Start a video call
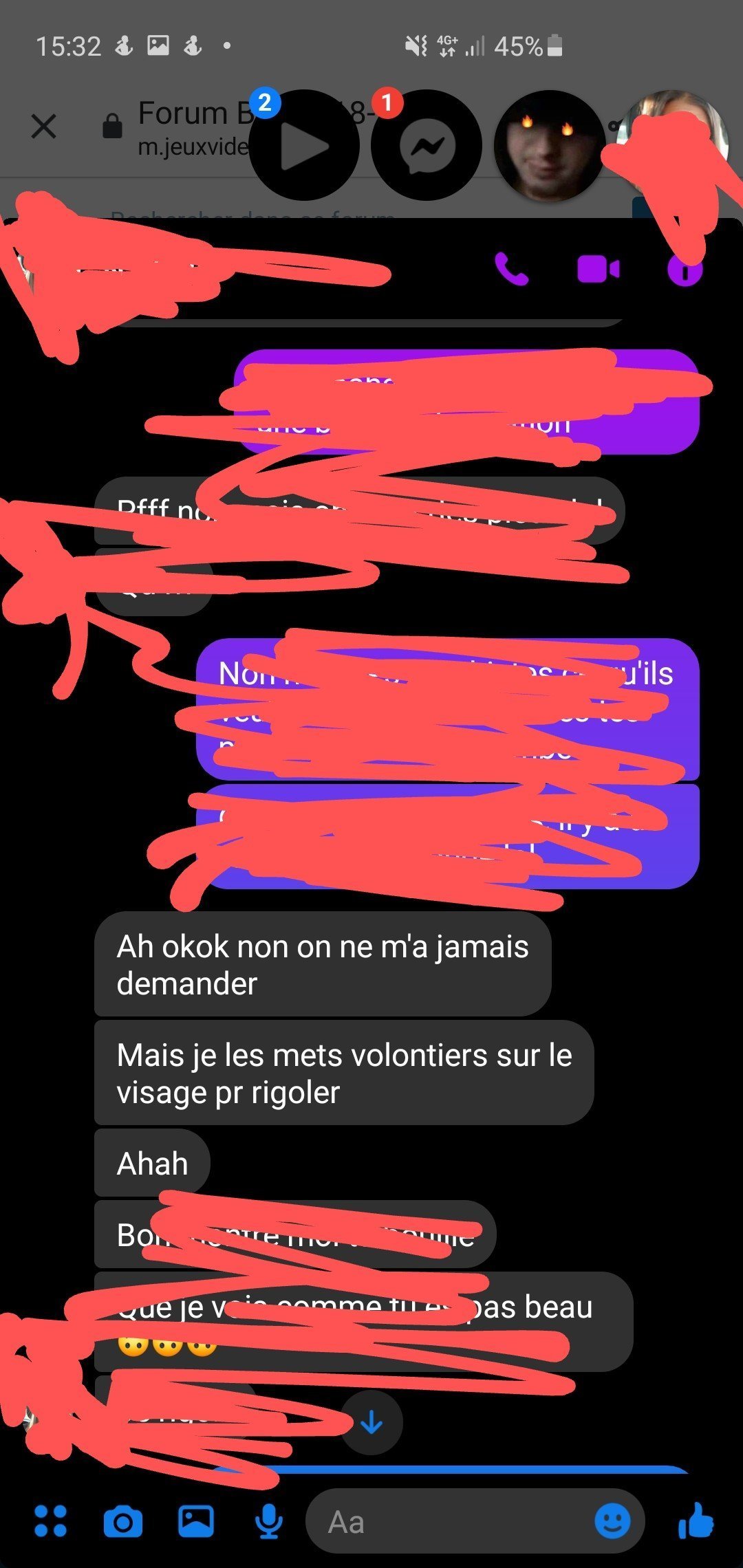 [598, 269]
